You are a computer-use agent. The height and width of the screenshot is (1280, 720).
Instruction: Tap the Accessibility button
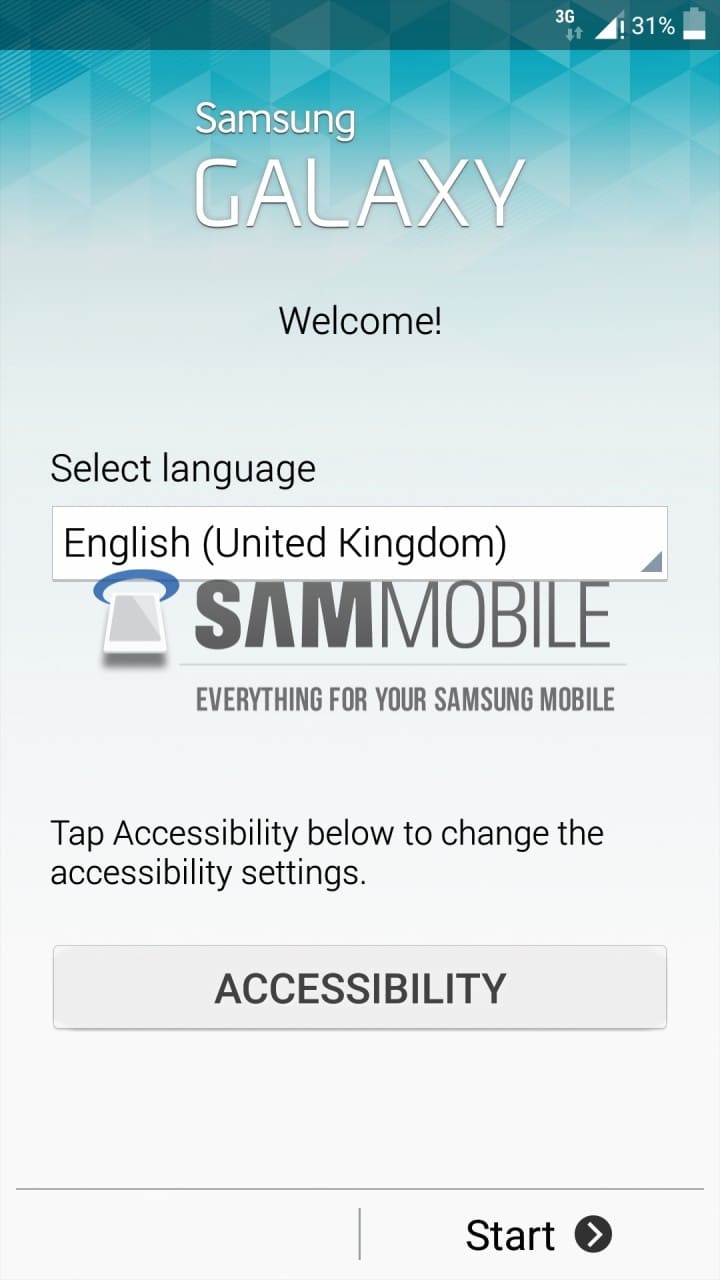[x=359, y=987]
